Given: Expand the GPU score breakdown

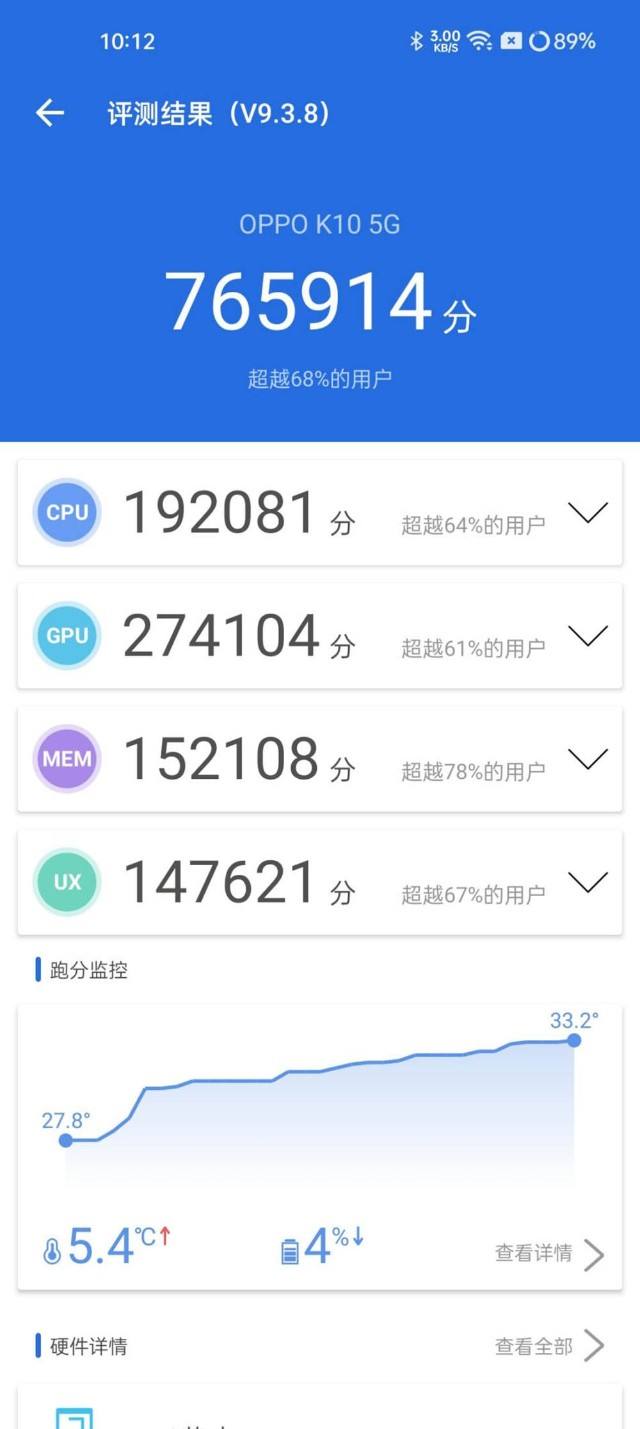Looking at the screenshot, I should pos(587,636).
